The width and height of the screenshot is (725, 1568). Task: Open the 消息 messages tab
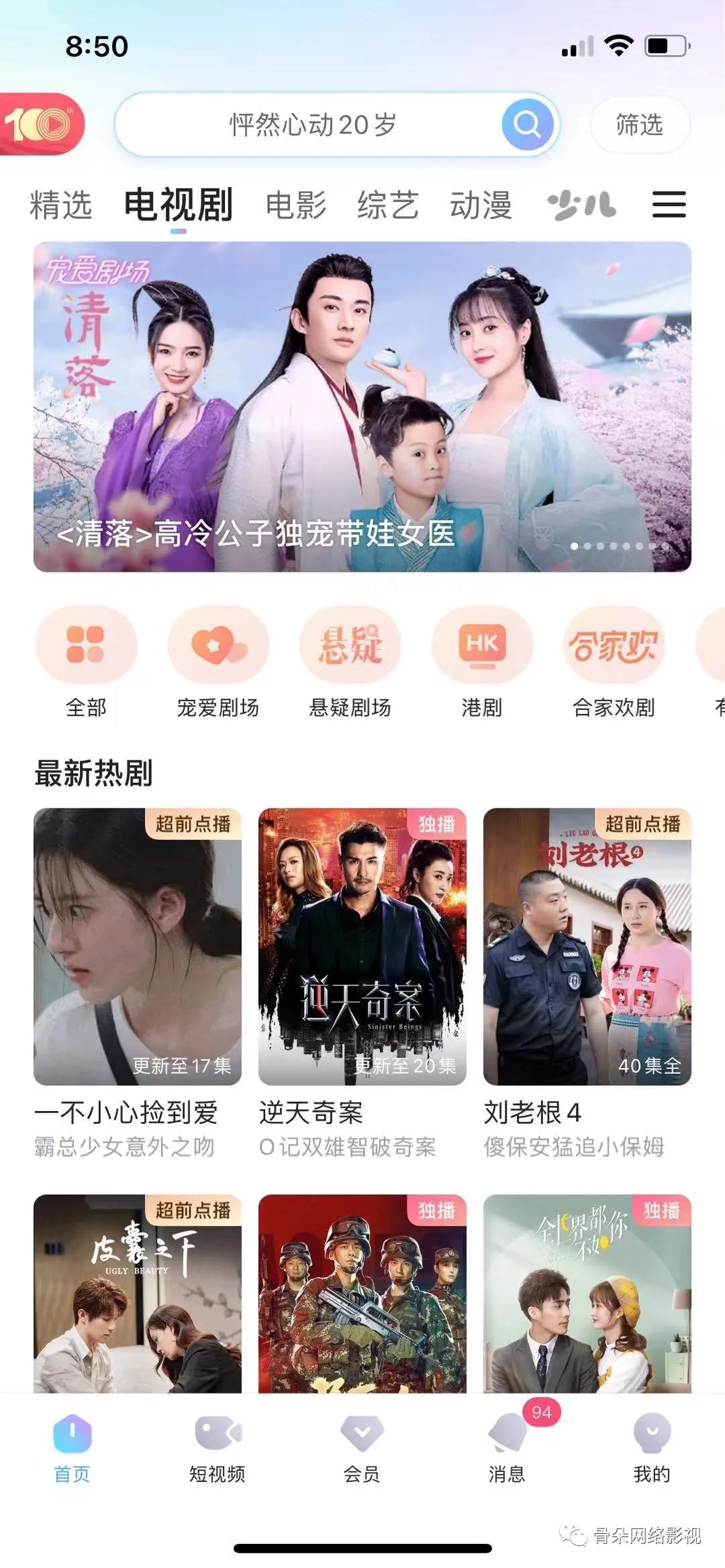[507, 1447]
